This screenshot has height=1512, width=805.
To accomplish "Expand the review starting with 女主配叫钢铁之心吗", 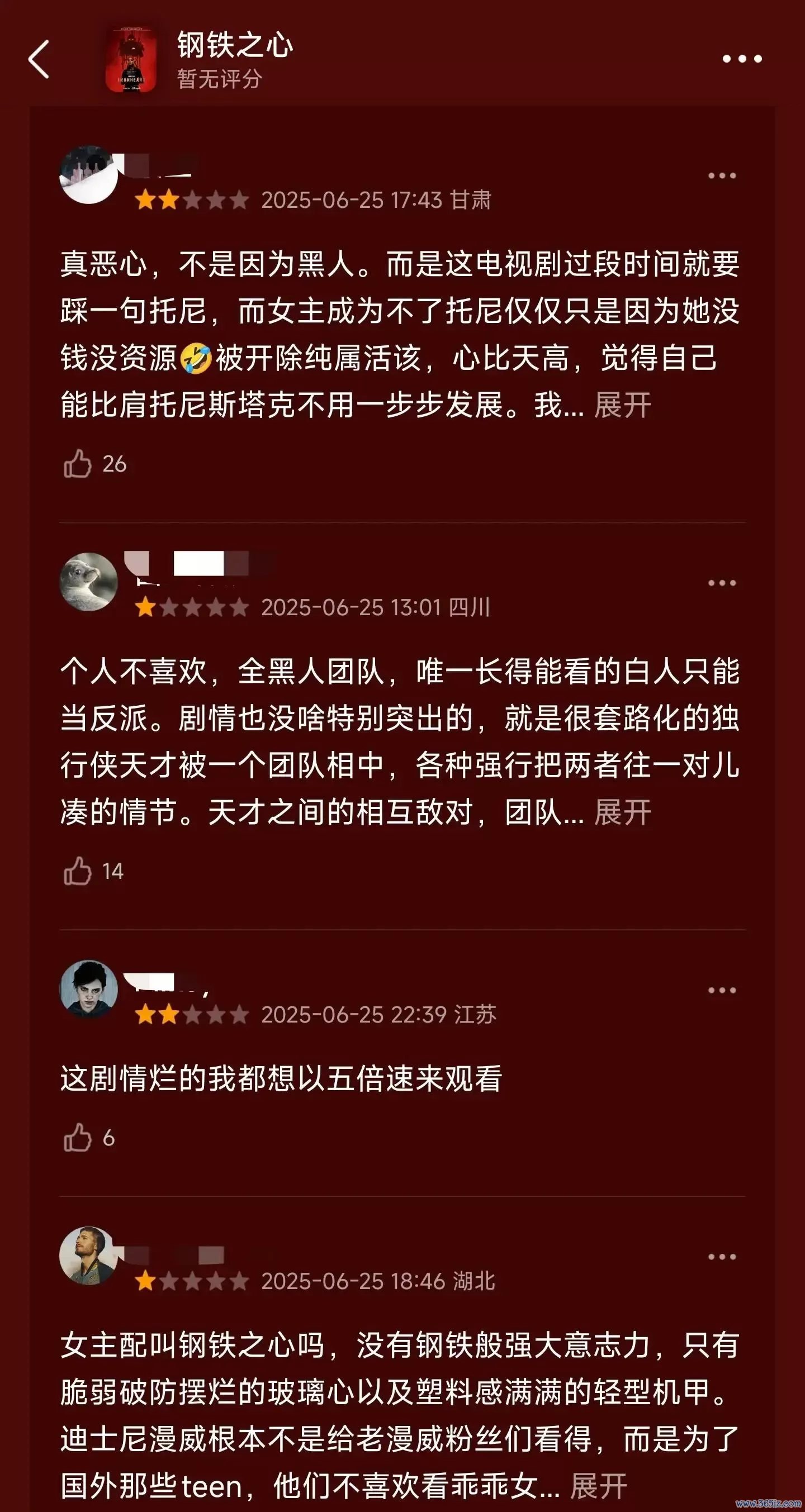I will coord(598,1486).
